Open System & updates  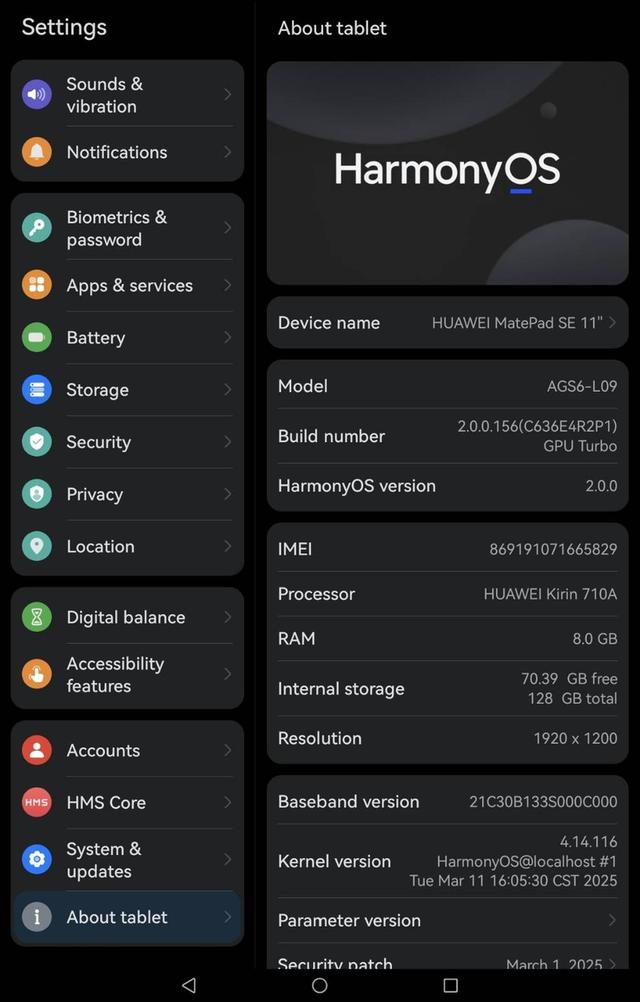point(127,860)
